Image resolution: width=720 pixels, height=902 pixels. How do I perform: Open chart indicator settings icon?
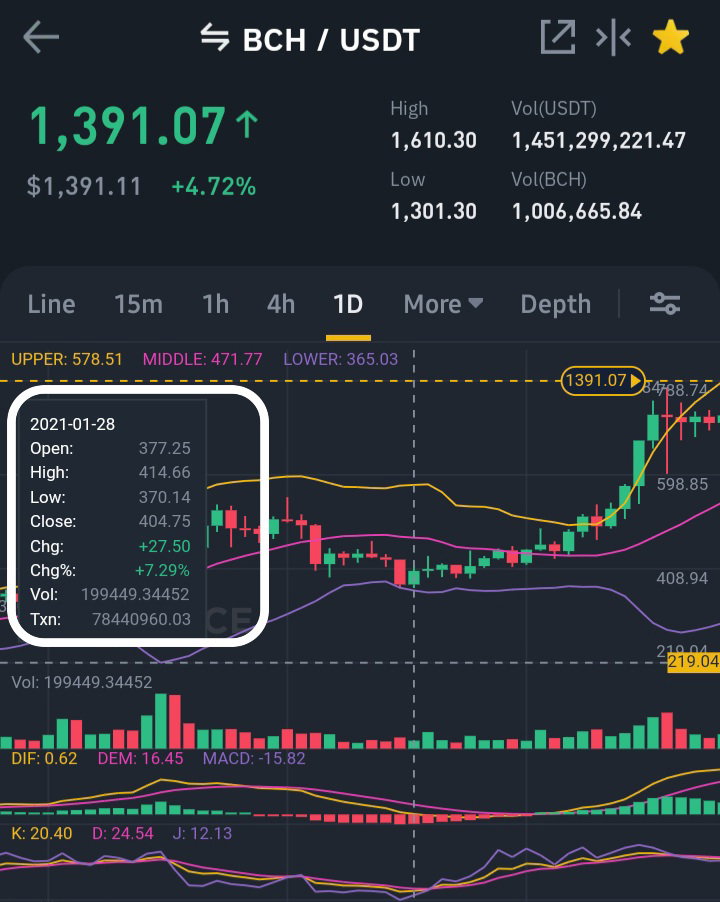click(665, 303)
